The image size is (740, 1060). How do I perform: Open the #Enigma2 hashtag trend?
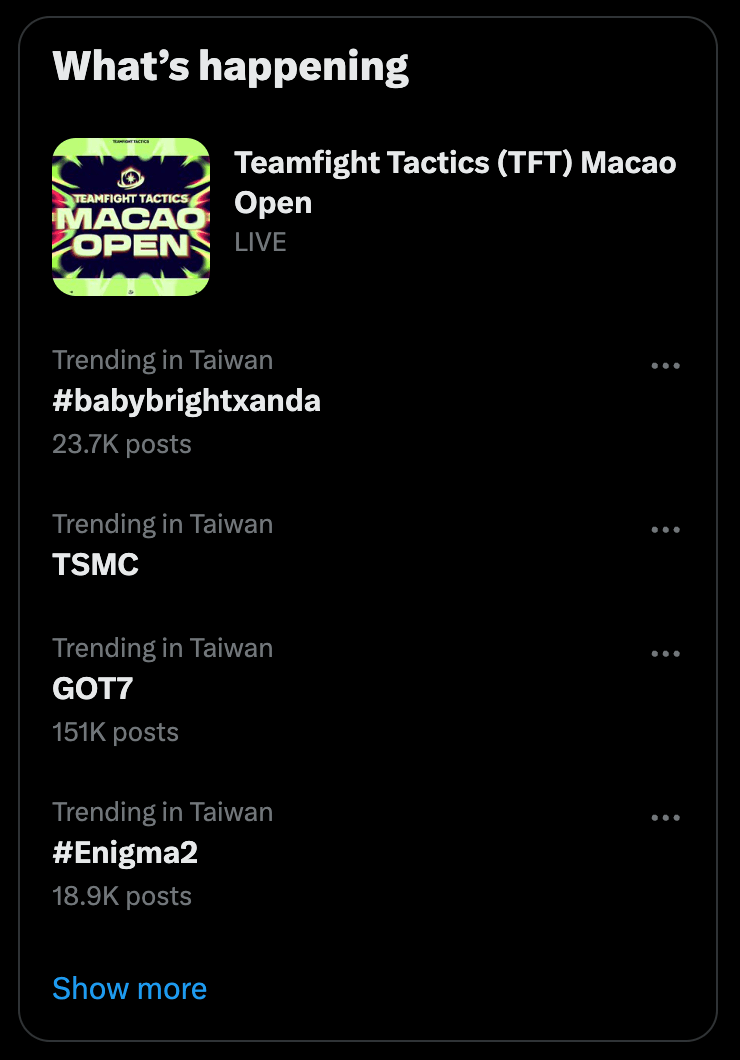125,853
